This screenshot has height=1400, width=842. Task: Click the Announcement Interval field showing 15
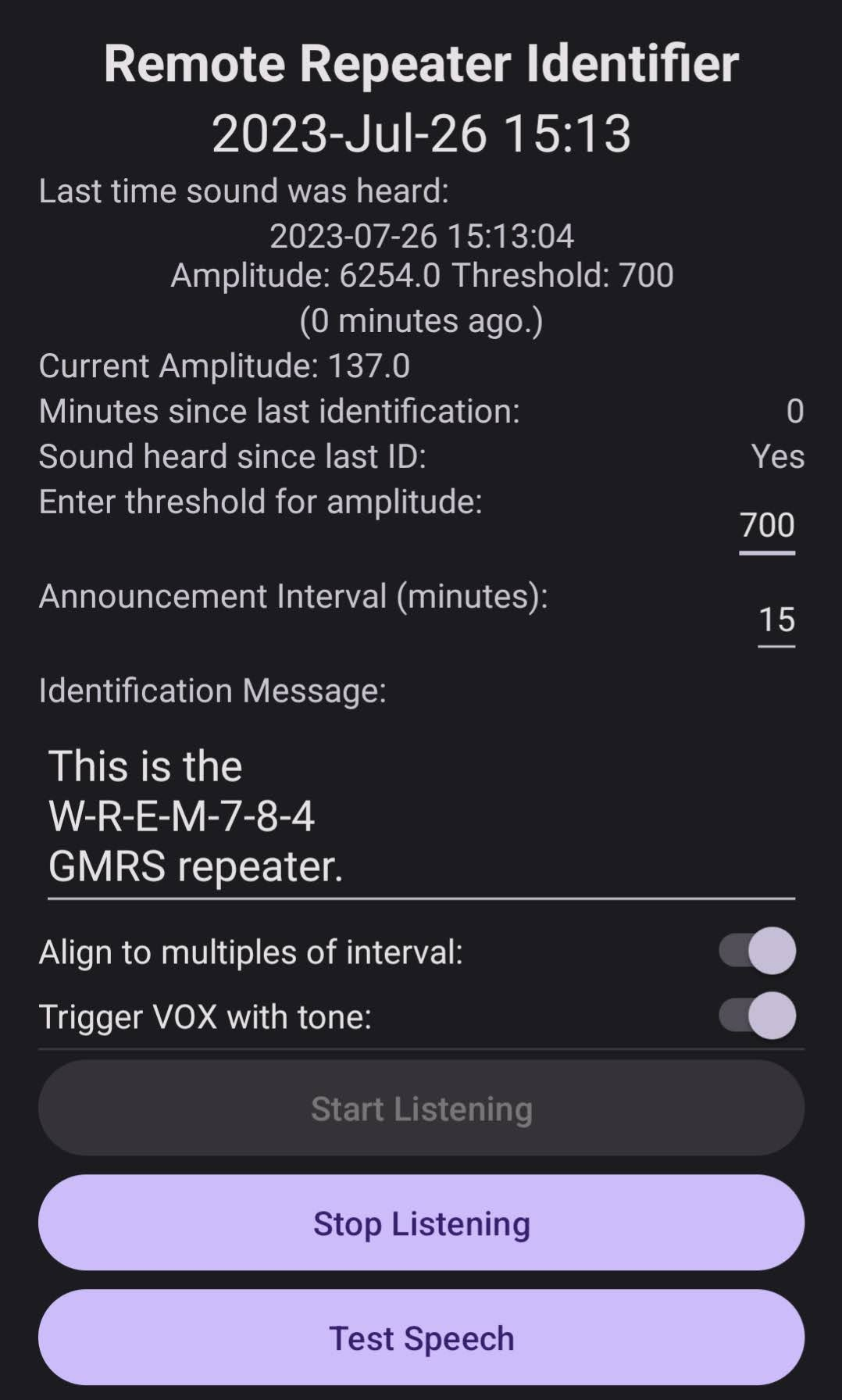[x=776, y=621]
